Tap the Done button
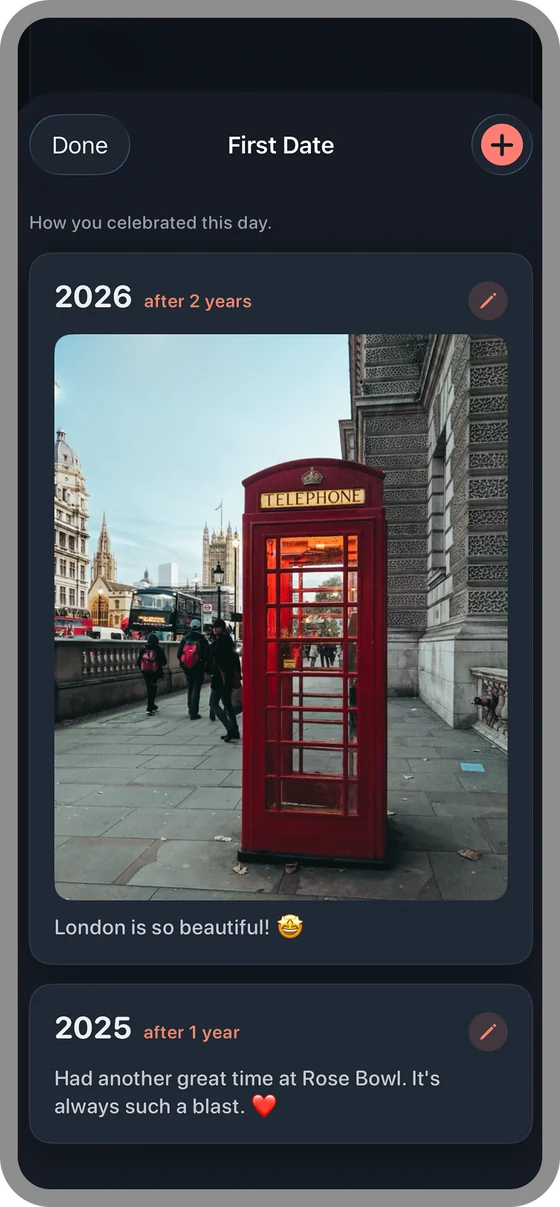The width and height of the screenshot is (560, 1207). [x=80, y=145]
